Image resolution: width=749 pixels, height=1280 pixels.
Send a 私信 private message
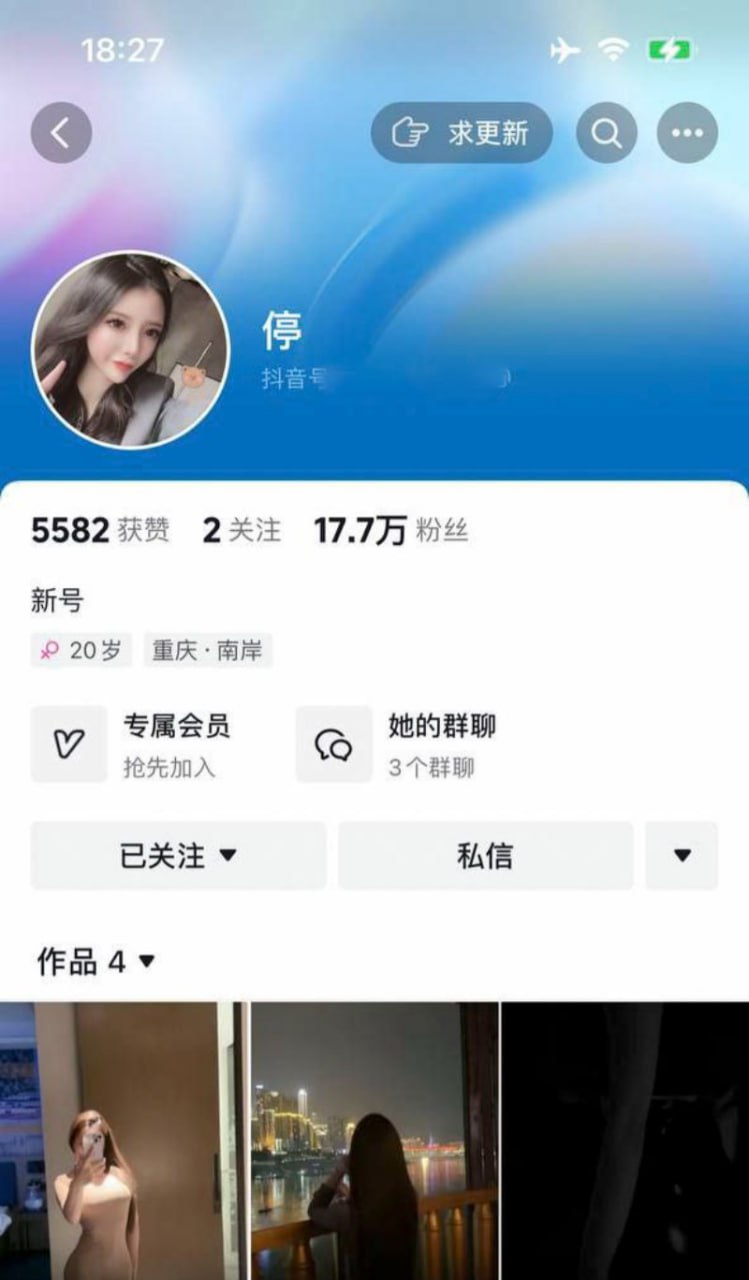coord(485,856)
